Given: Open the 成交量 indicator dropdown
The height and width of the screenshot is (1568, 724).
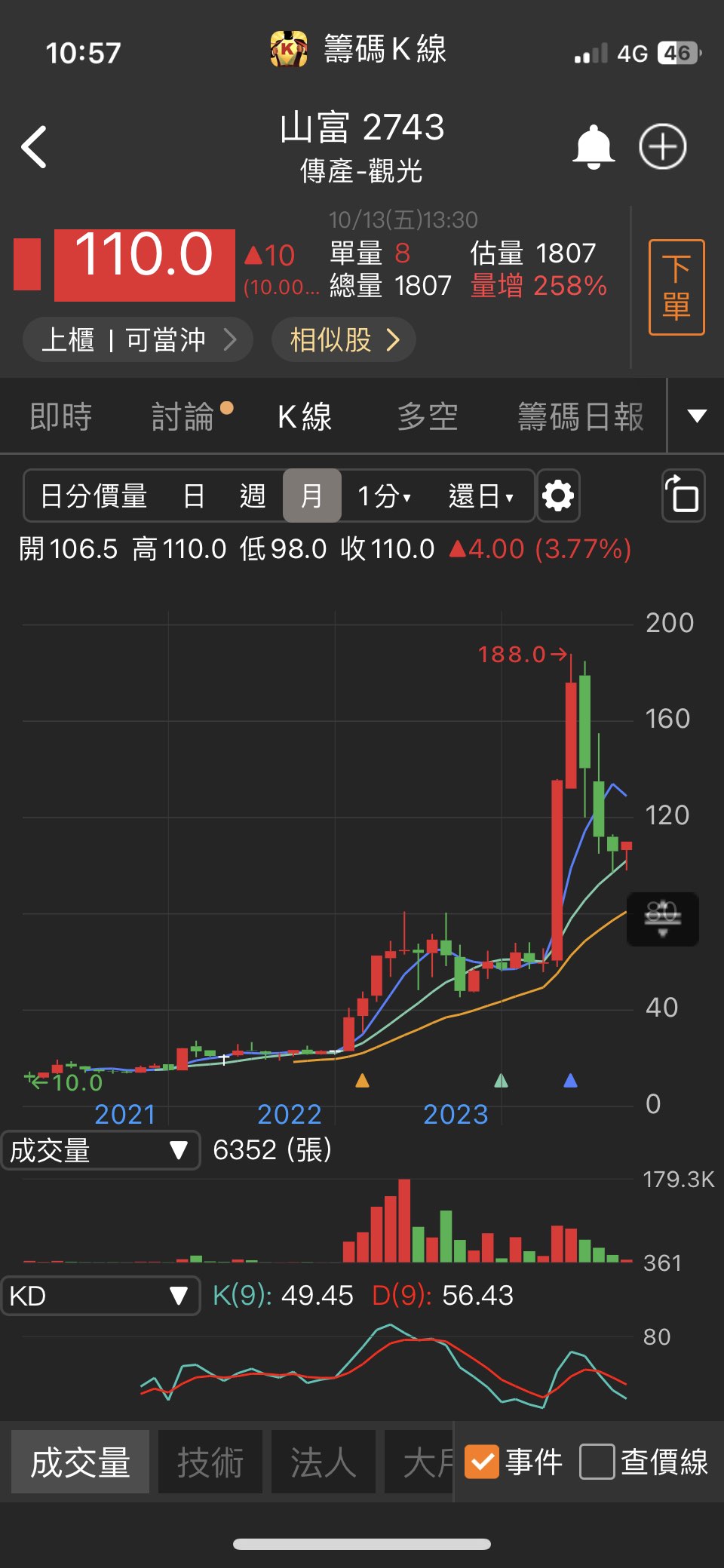Looking at the screenshot, I should (x=100, y=1151).
